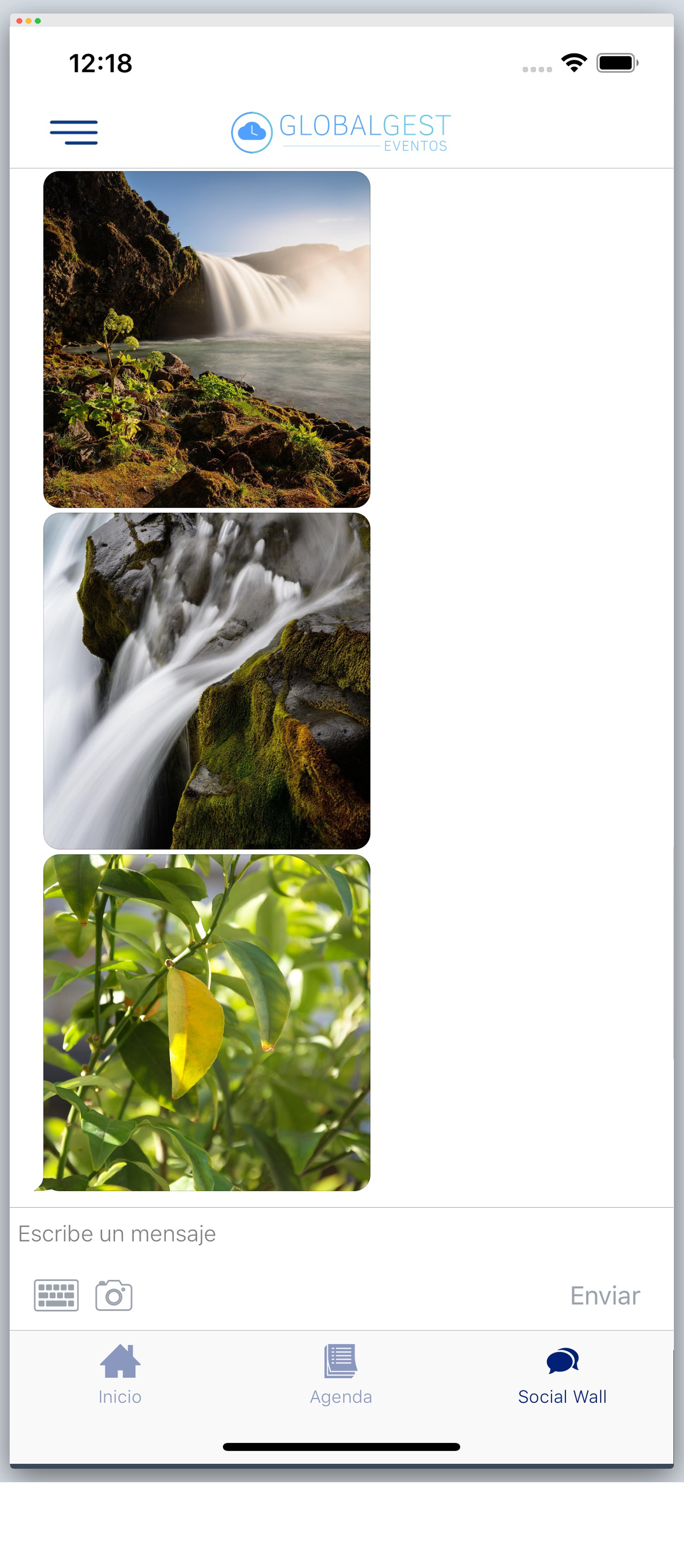Image resolution: width=684 pixels, height=1568 pixels.
Task: Open the hamburger side menu
Action: pos(74,132)
